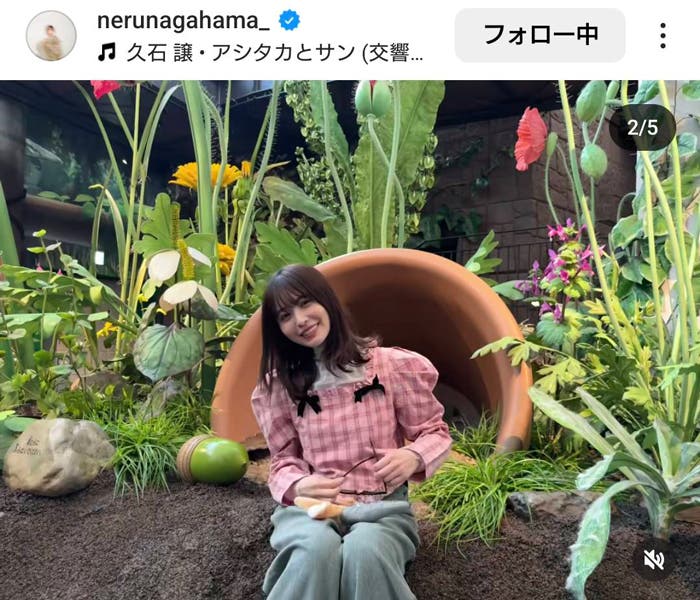Screen dimensions: 700x600
Task: Tap the フォロー中 following button
Action: click(540, 35)
